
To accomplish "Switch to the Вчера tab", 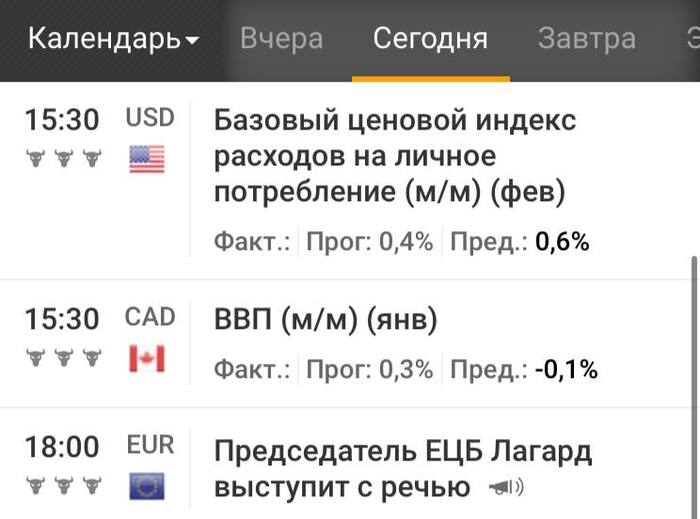I will pos(281,40).
